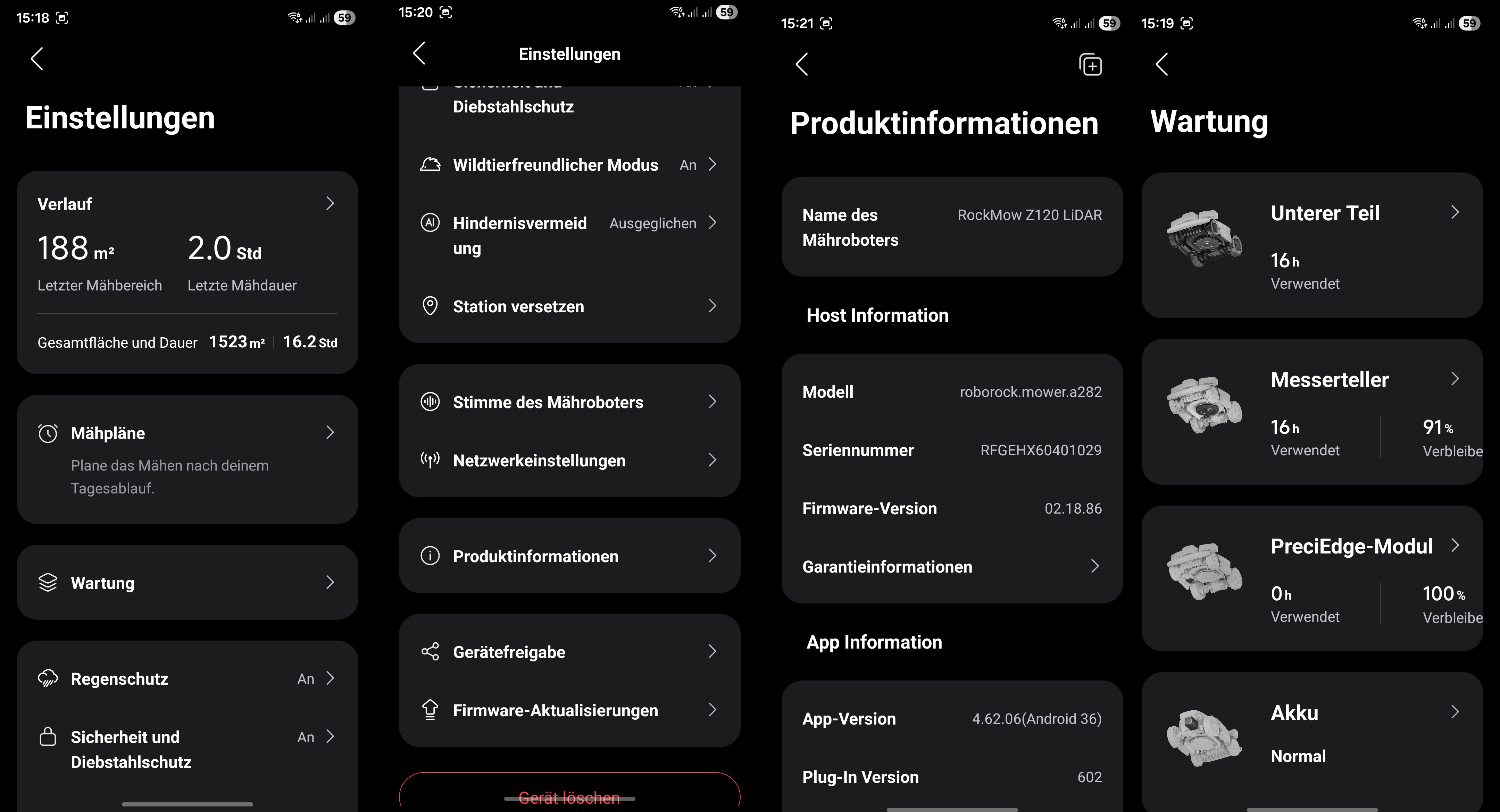Go back from the Wartung screen
The height and width of the screenshot is (812, 1500).
tap(1162, 64)
